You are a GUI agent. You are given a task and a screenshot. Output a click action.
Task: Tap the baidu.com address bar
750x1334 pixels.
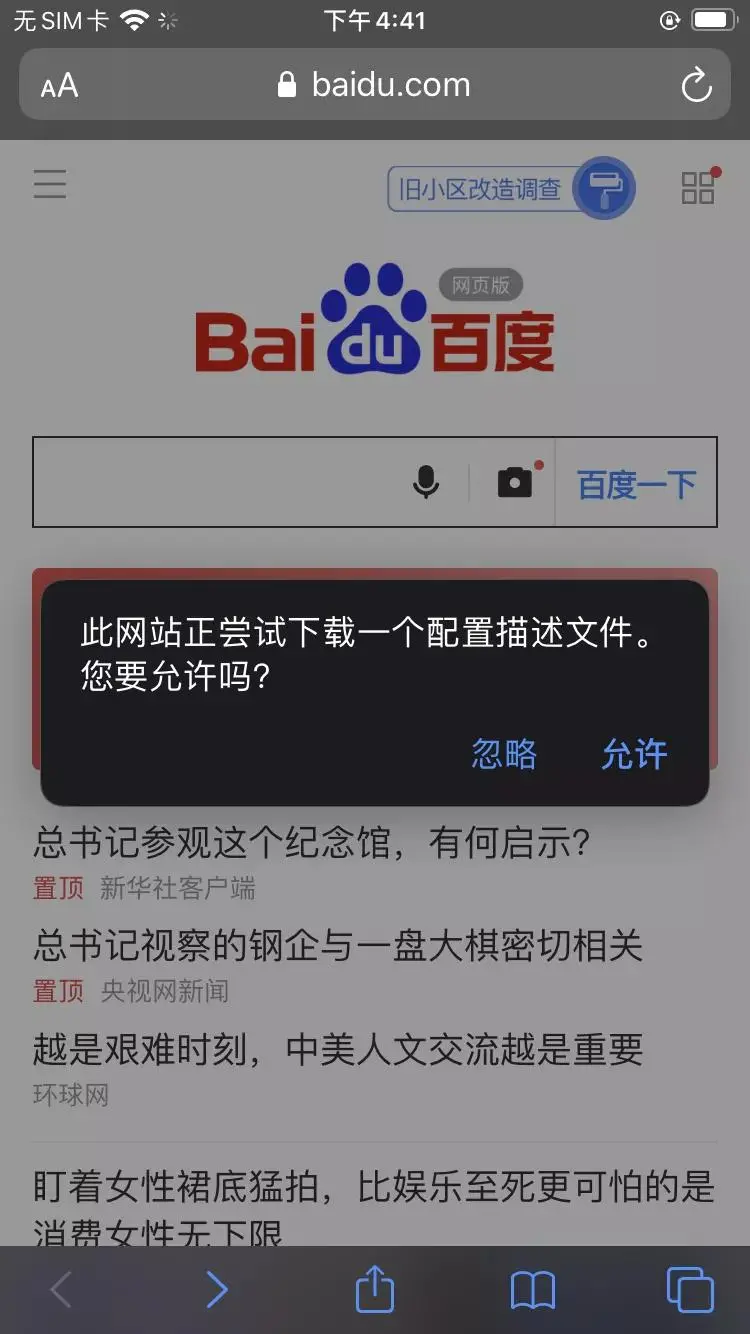tap(375, 85)
